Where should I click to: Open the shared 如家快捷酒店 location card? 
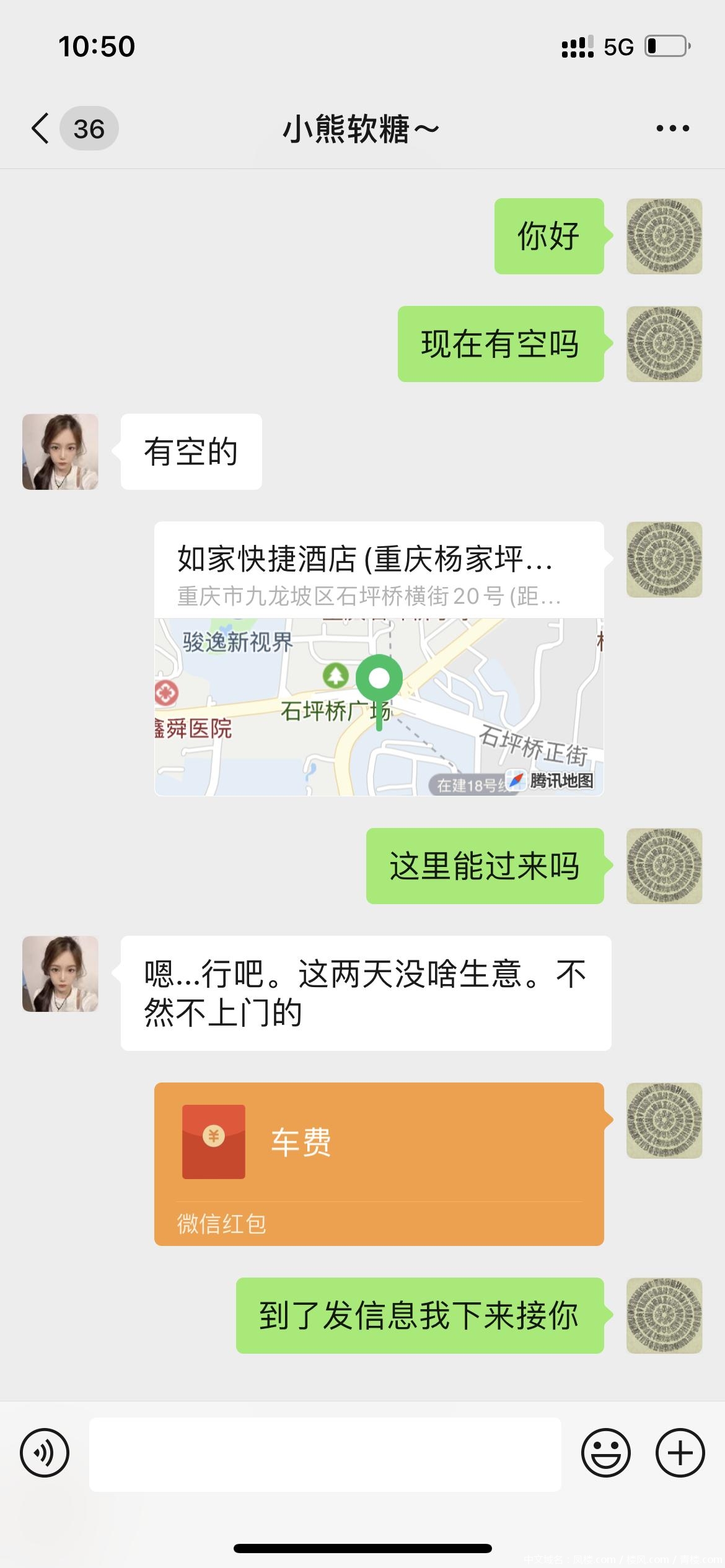379,658
